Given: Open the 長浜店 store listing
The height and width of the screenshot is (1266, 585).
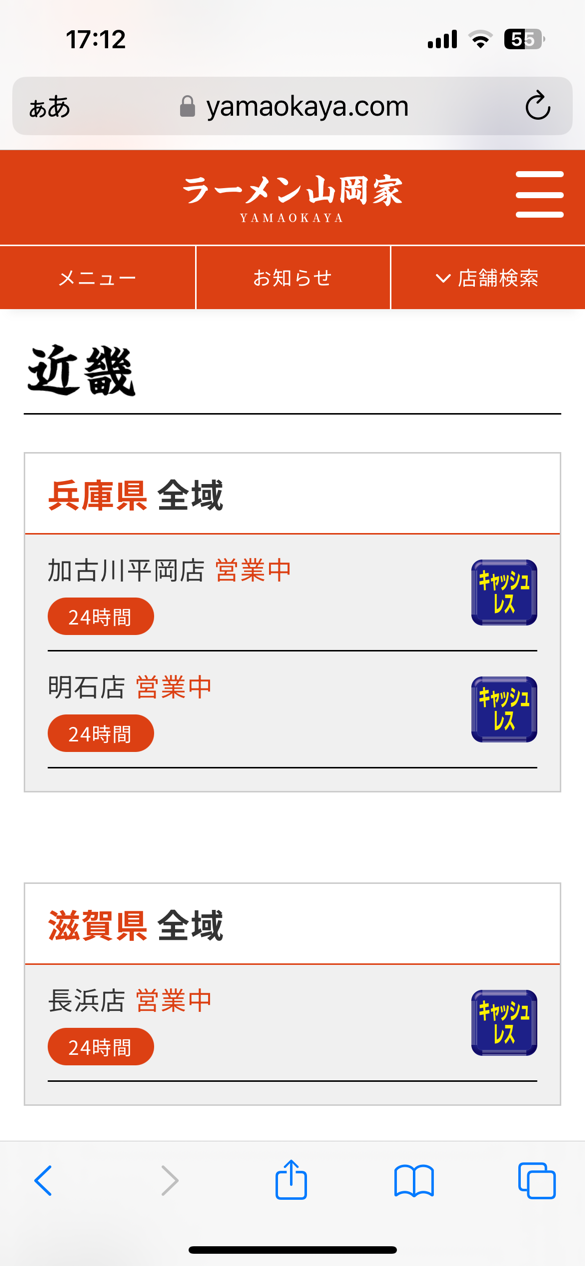Looking at the screenshot, I should (x=86, y=1000).
